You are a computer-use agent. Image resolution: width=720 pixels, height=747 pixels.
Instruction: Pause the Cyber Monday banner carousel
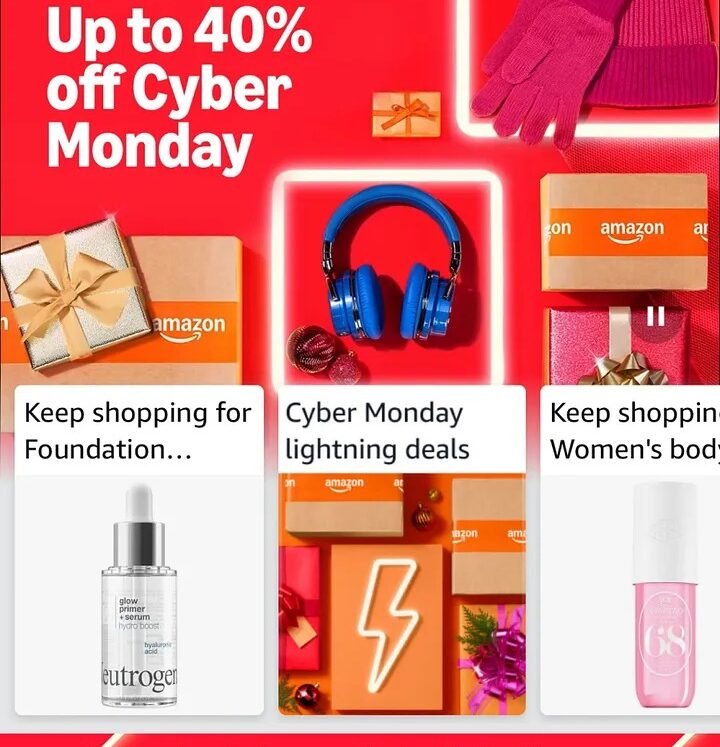coord(656,317)
